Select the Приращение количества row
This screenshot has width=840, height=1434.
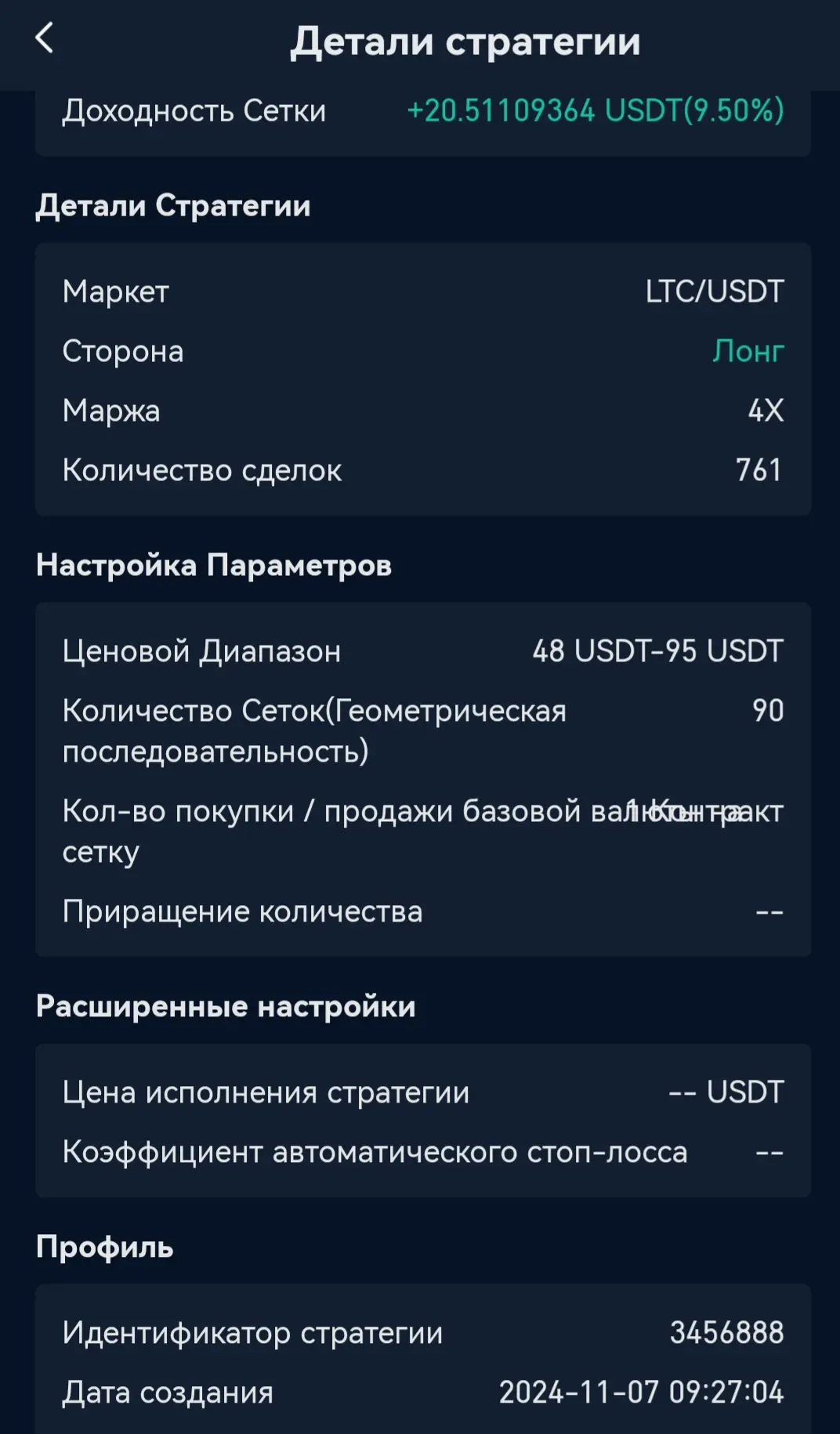tap(243, 911)
